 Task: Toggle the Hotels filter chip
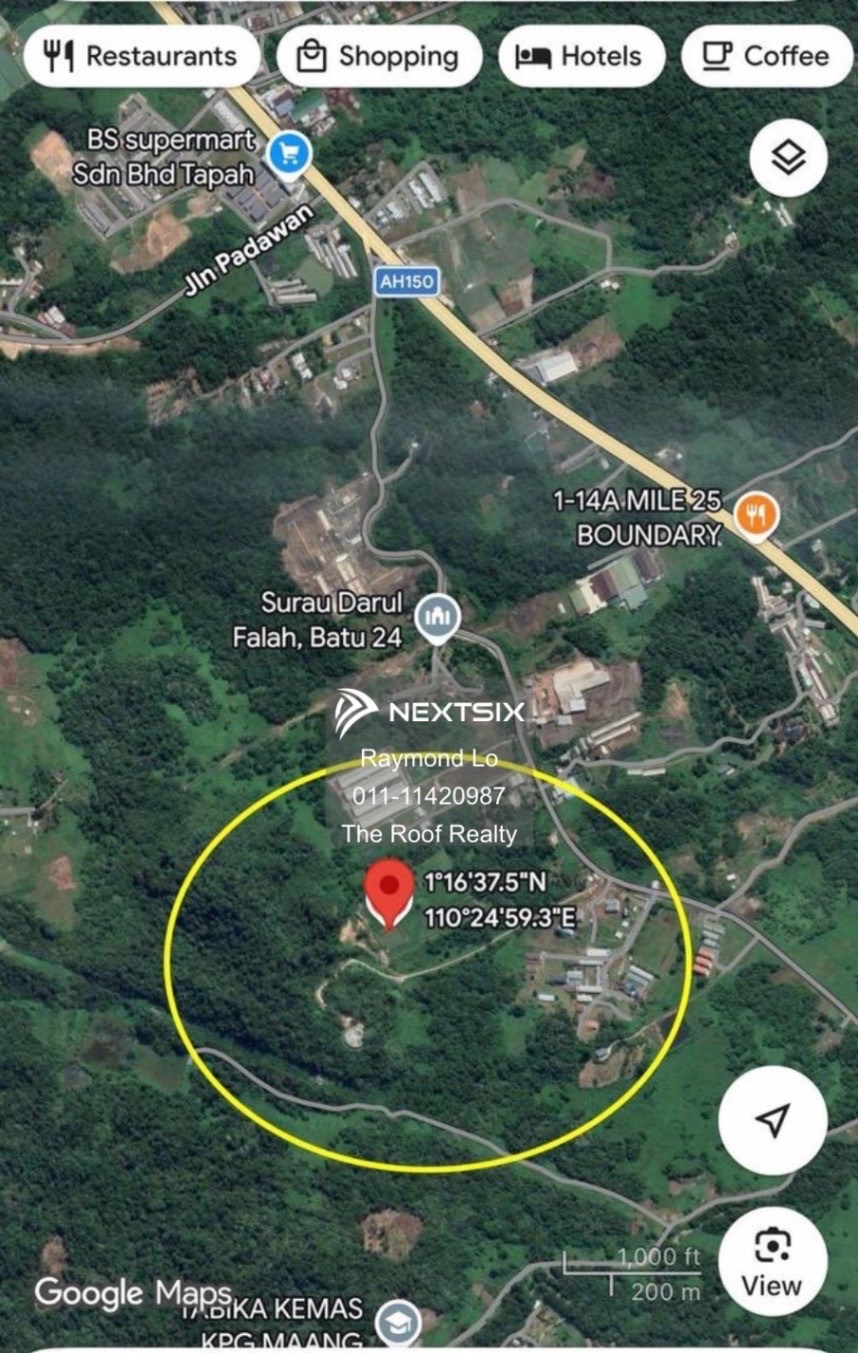click(580, 56)
